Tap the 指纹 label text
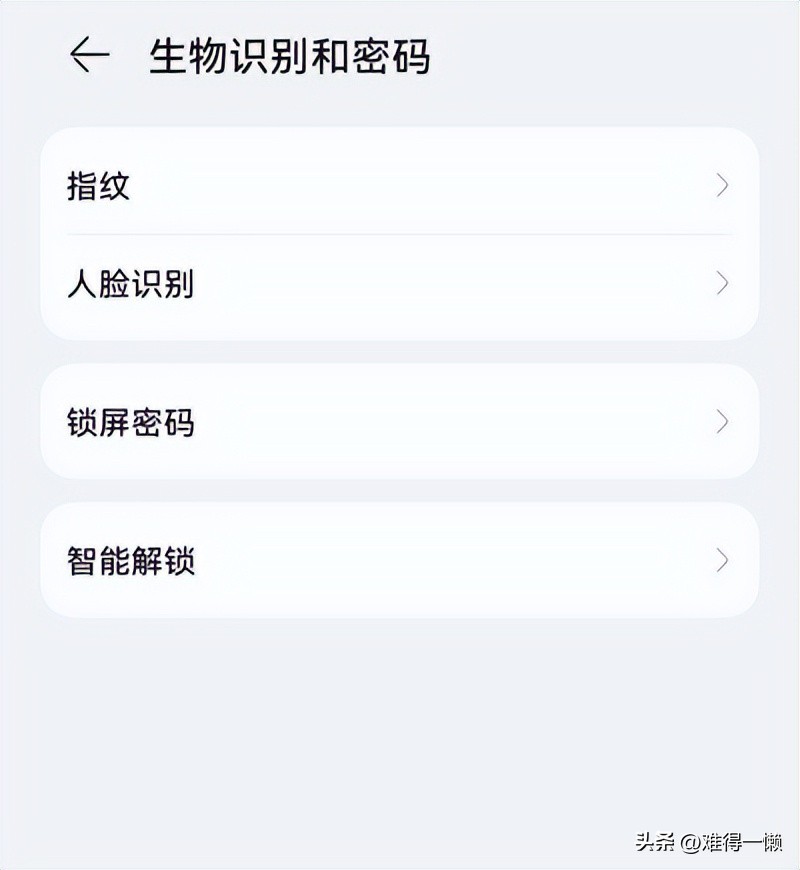This screenshot has height=870, width=800. coord(98,187)
